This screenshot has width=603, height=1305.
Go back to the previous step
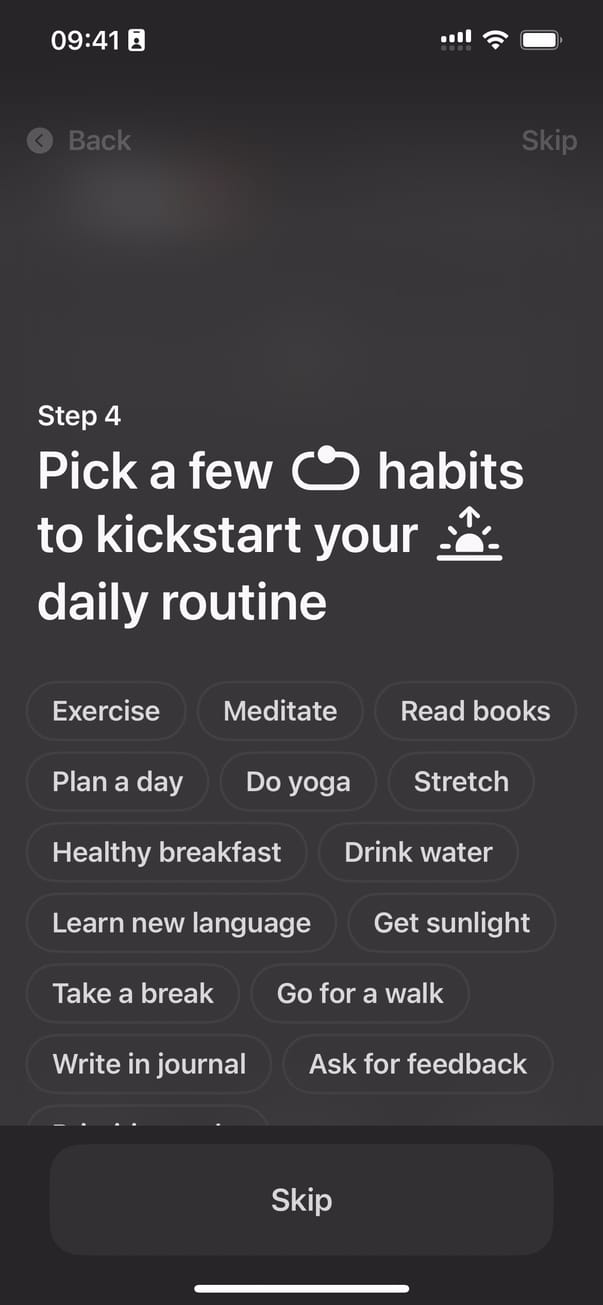pos(80,141)
